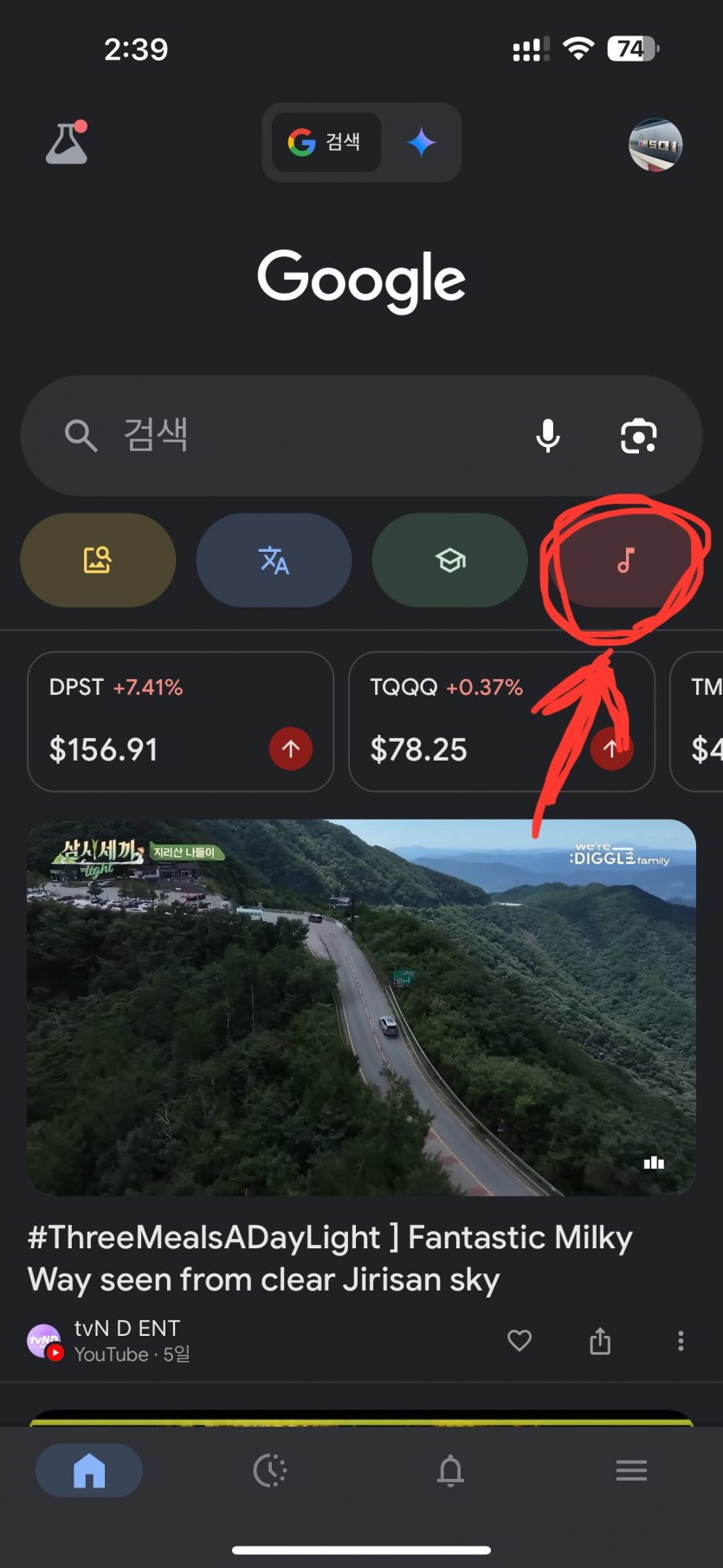The width and height of the screenshot is (723, 1568).
Task: Start voice search with microphone
Action: click(x=547, y=436)
